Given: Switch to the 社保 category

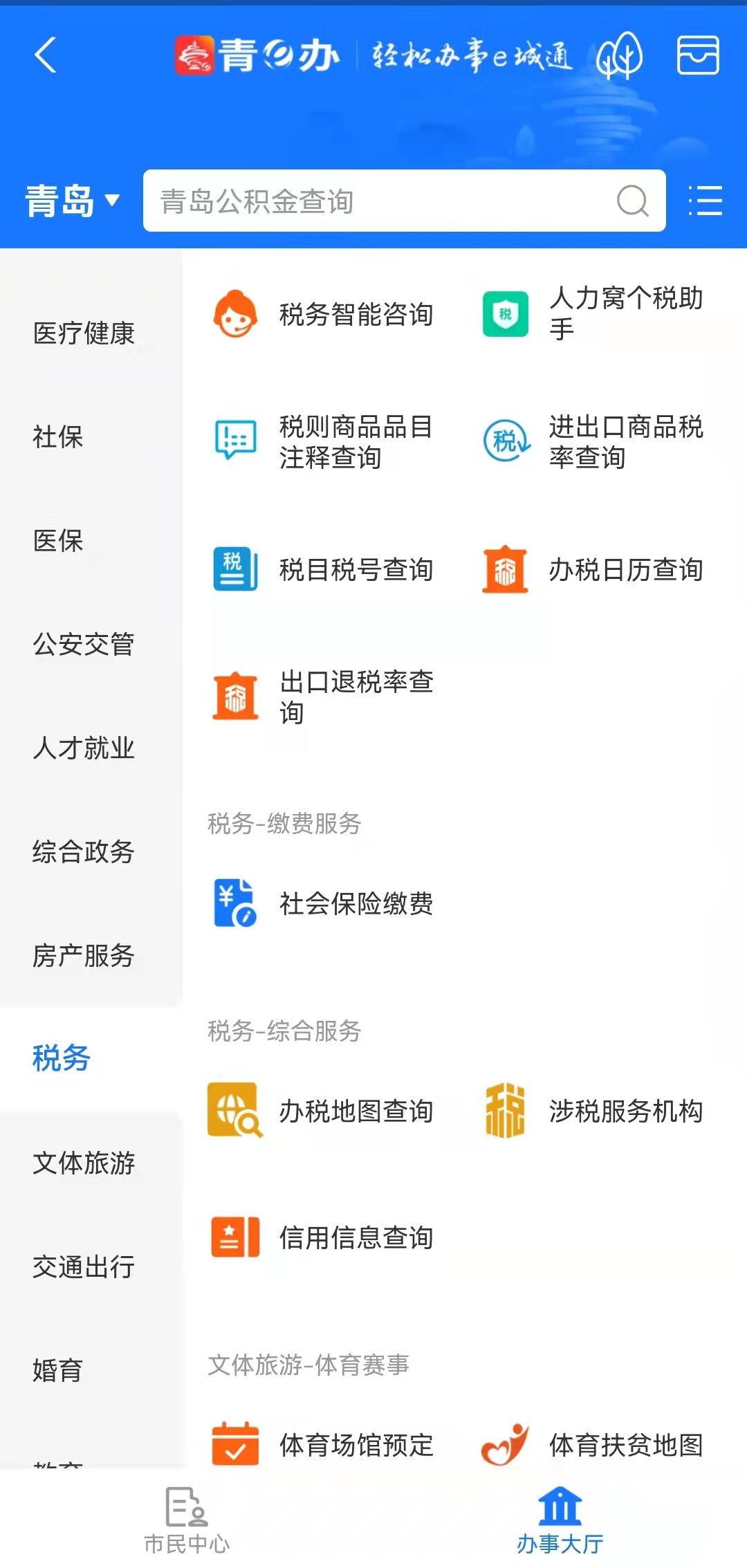Looking at the screenshot, I should pos(58,437).
